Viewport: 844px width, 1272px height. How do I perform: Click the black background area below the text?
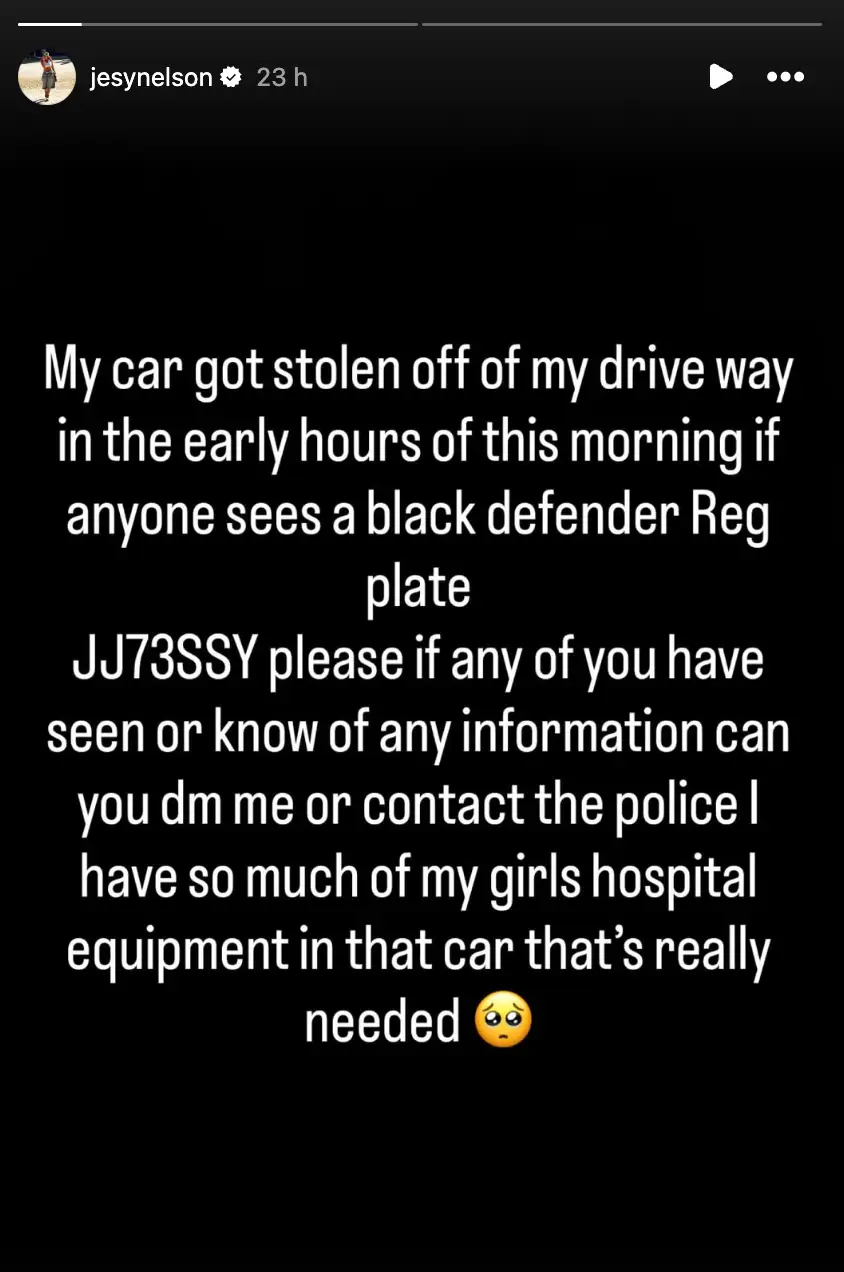click(420, 1150)
